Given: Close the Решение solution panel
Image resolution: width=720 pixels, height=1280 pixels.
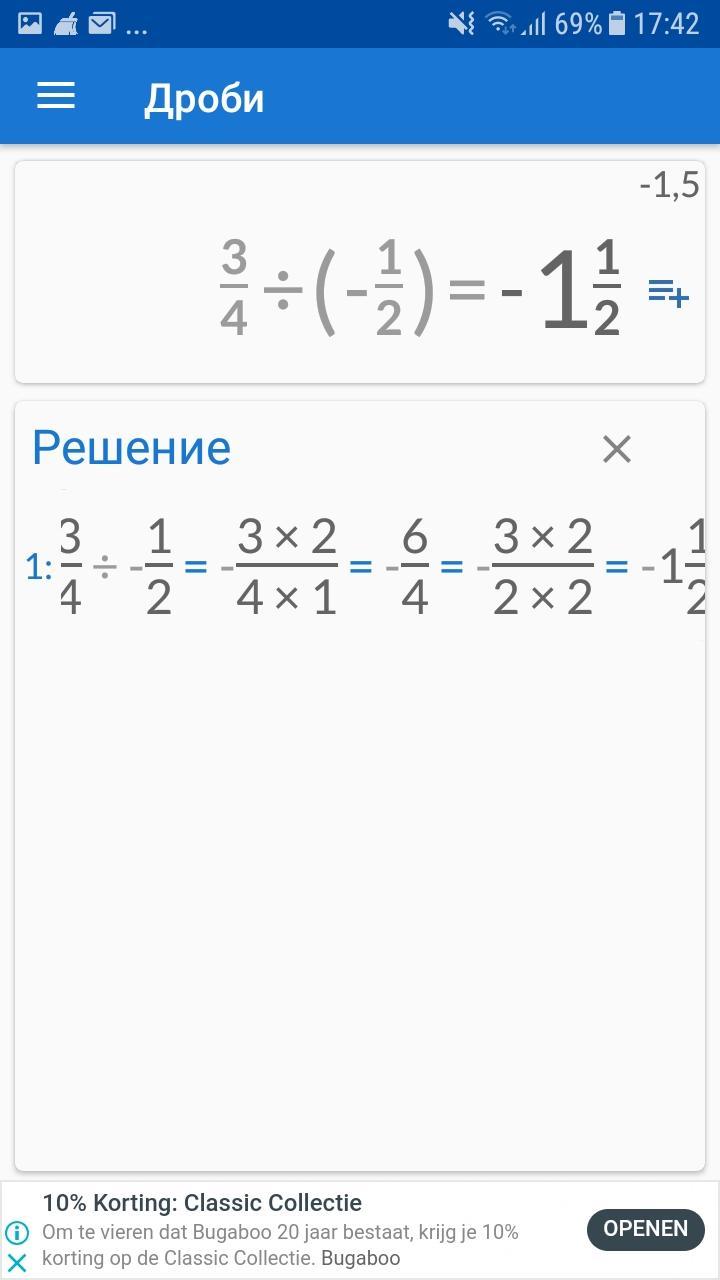Looking at the screenshot, I should coord(617,449).
